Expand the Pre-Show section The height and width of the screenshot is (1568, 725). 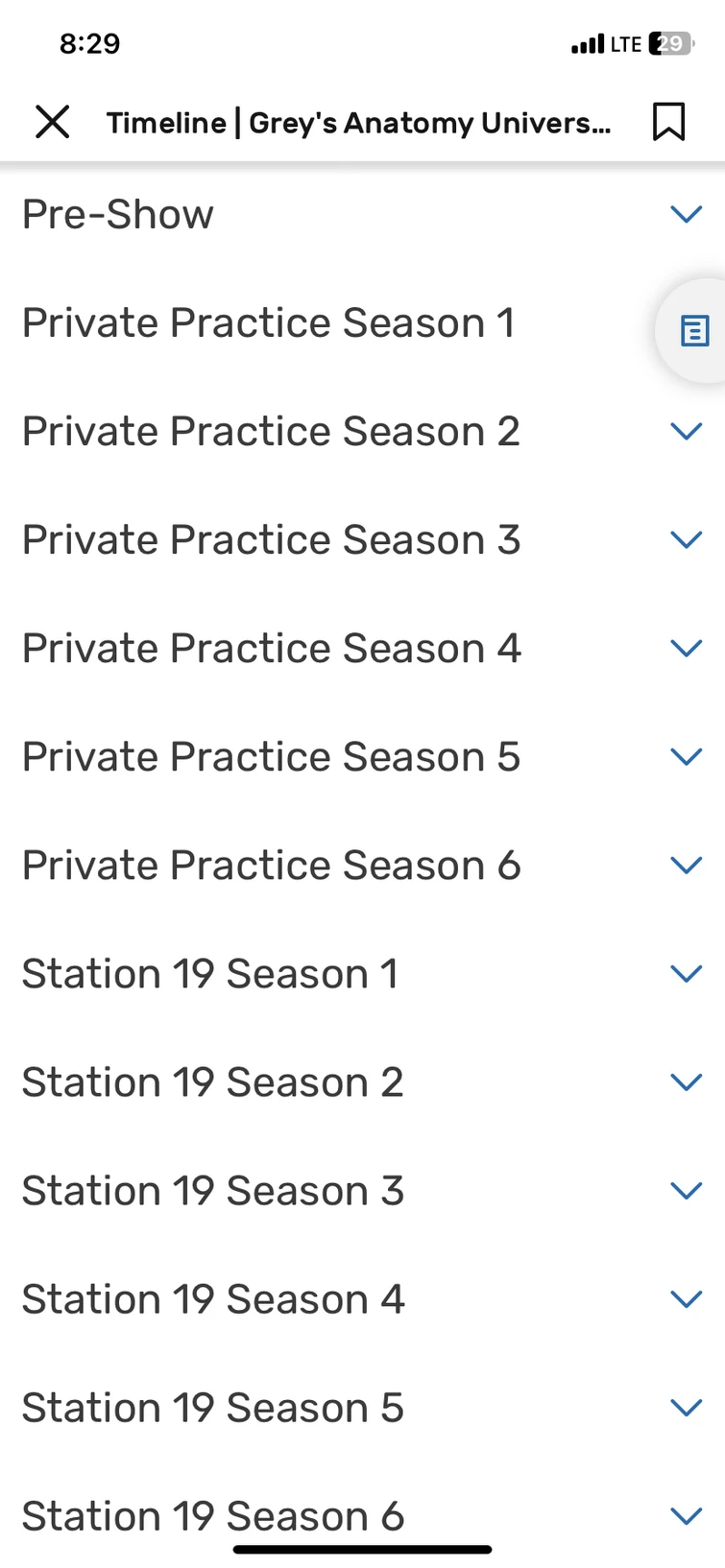(x=686, y=214)
